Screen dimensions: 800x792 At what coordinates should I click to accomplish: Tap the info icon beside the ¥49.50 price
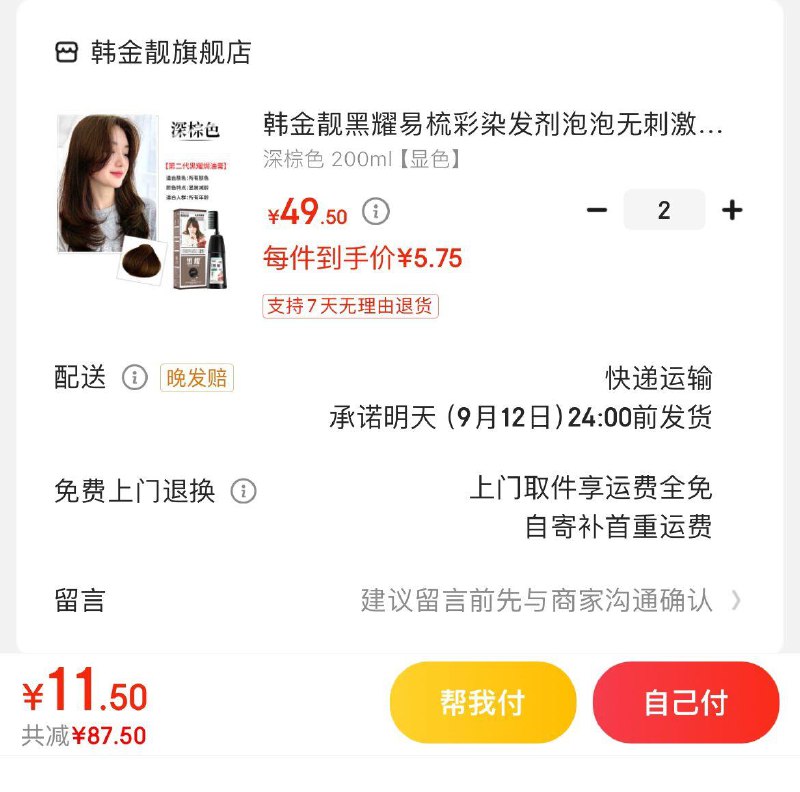(x=375, y=211)
